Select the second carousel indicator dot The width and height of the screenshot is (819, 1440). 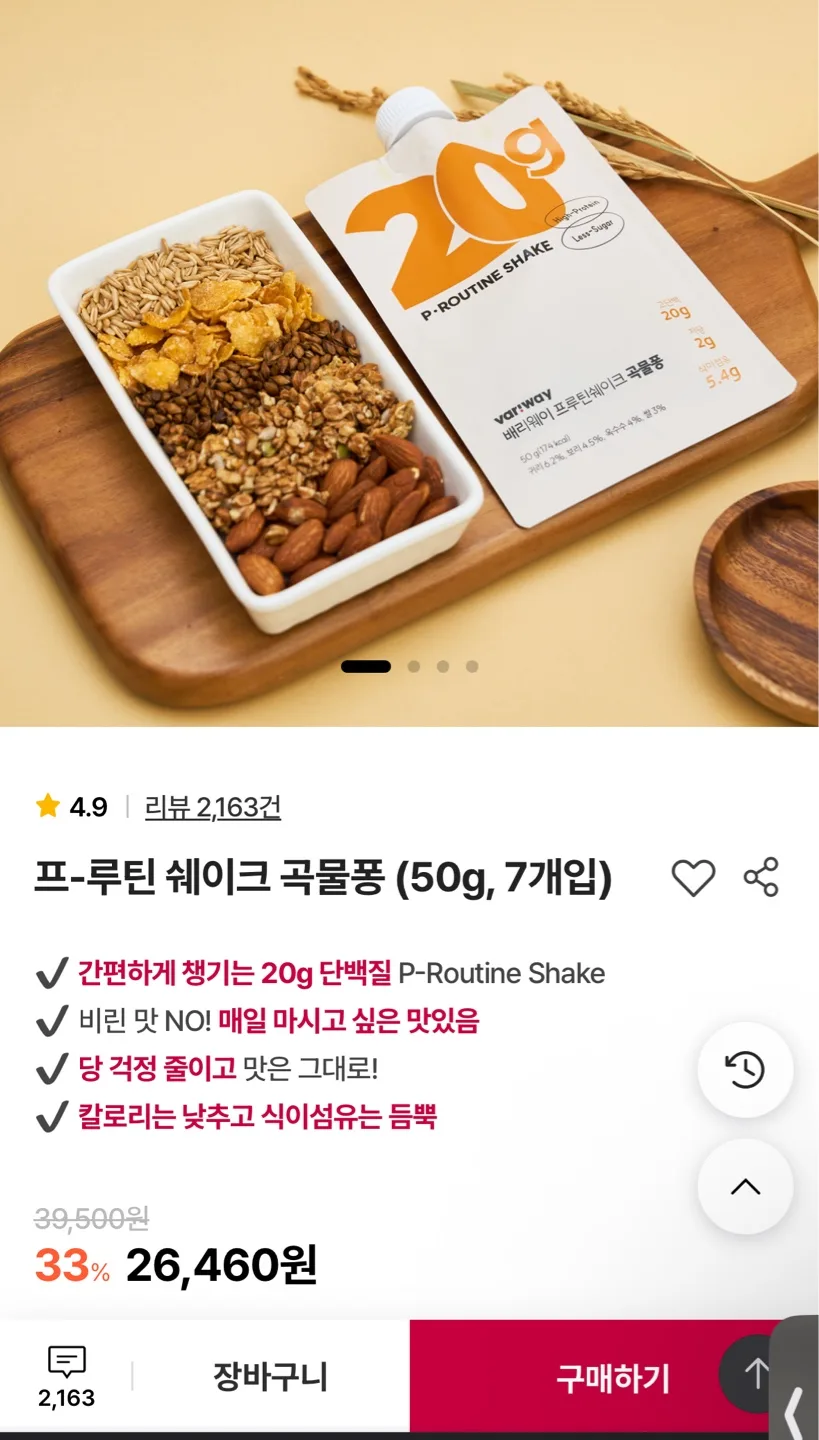coord(415,664)
